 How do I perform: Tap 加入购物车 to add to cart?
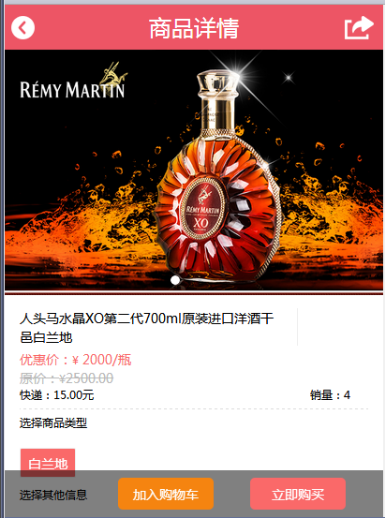[166, 494]
